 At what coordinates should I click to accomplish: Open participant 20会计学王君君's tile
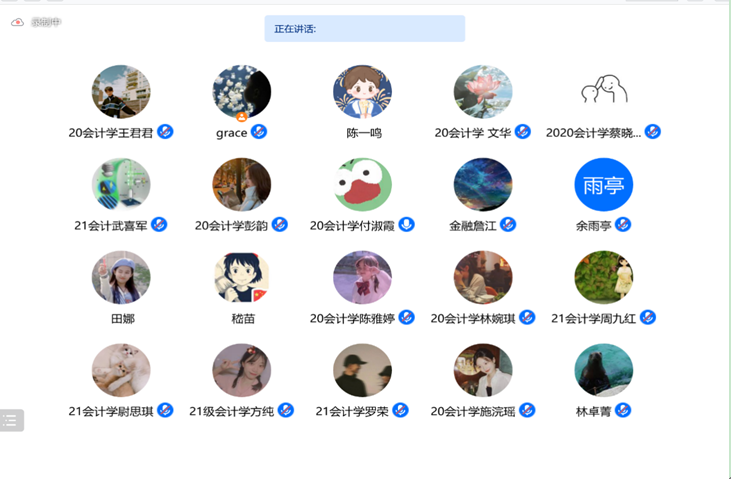pyautogui.click(x=121, y=92)
